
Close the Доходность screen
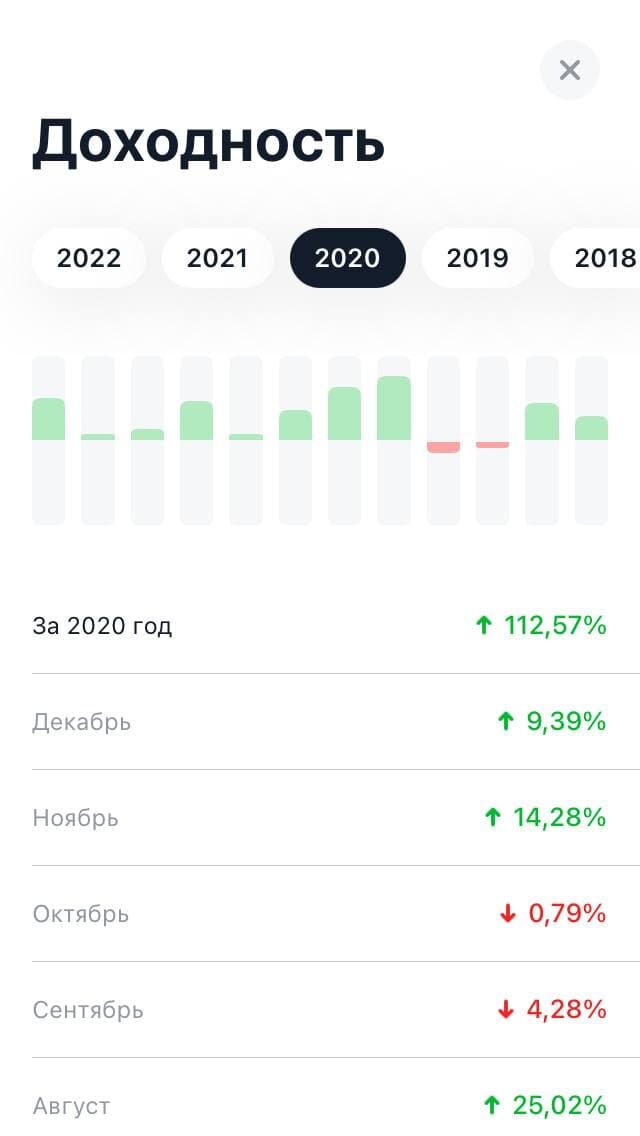pyautogui.click(x=569, y=70)
